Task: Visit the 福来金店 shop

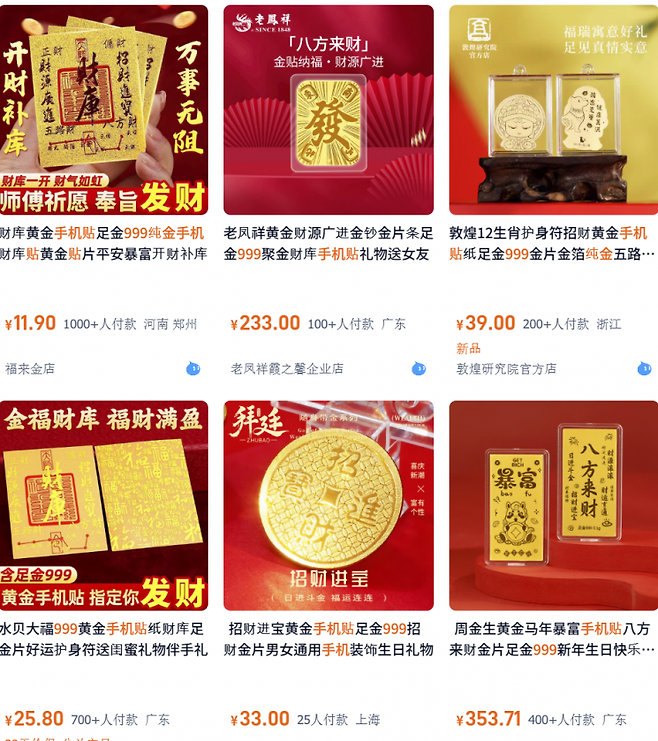Action: (30, 369)
